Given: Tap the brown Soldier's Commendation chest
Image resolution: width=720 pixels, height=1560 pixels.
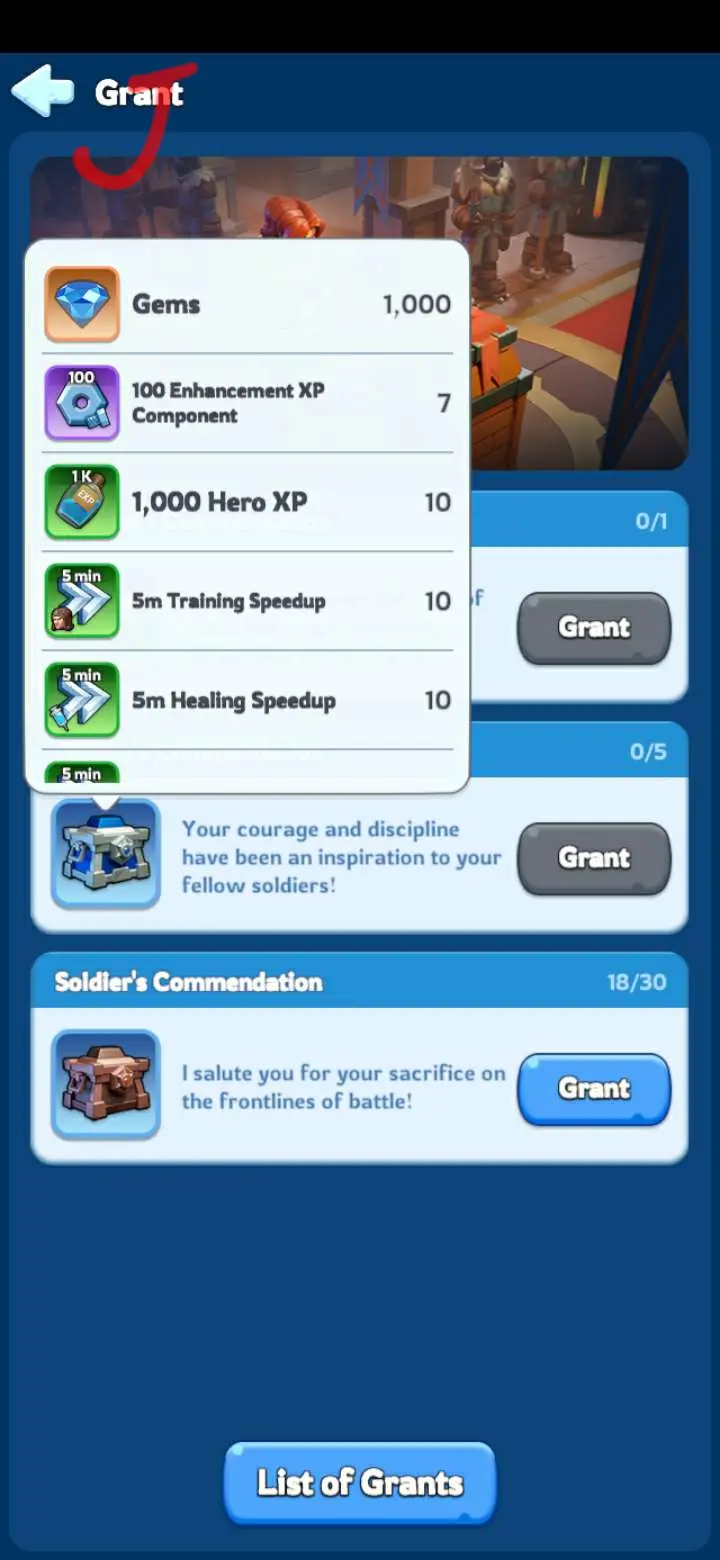Looking at the screenshot, I should click(106, 1085).
